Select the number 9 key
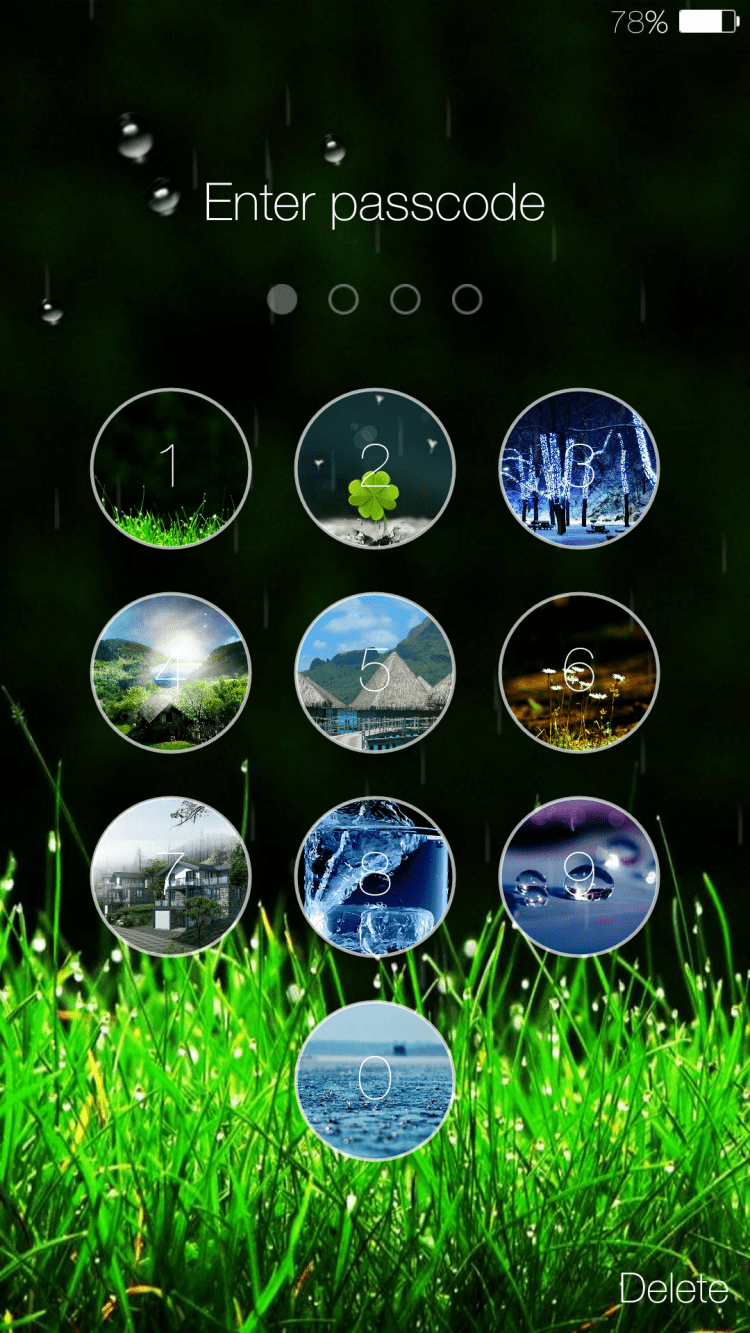The image size is (750, 1333). 579,876
